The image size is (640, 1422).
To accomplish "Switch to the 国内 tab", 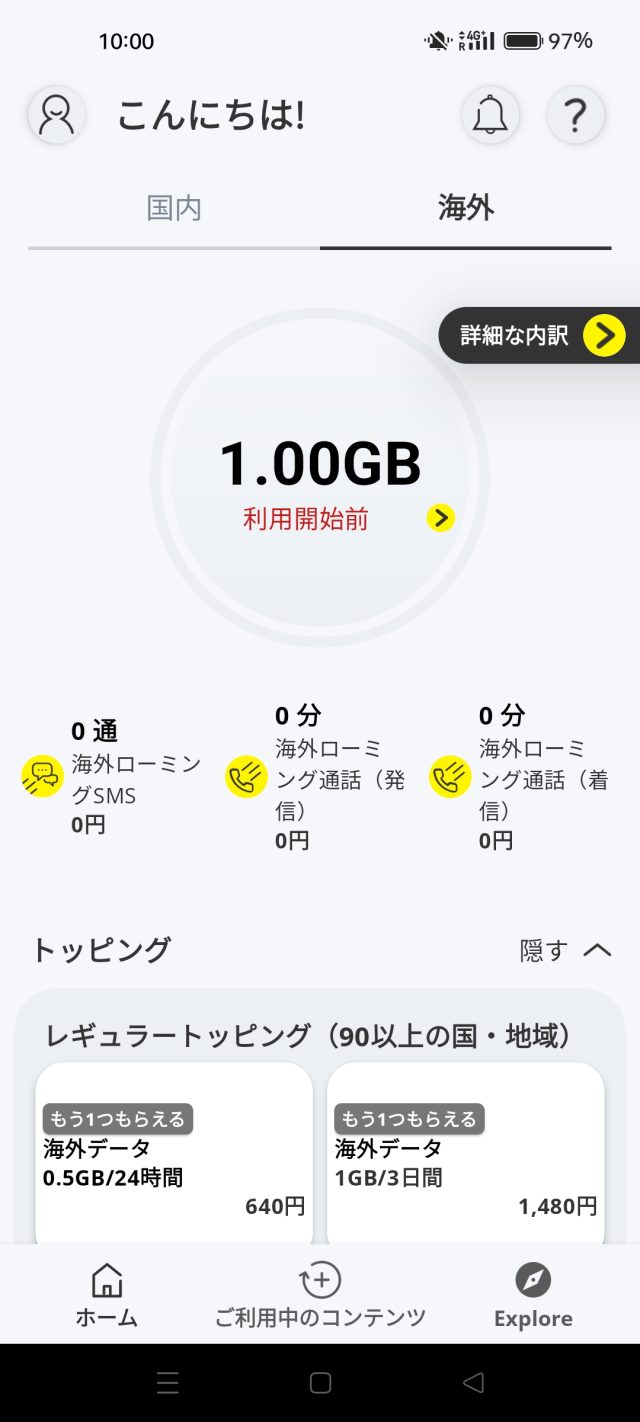I will tap(174, 209).
